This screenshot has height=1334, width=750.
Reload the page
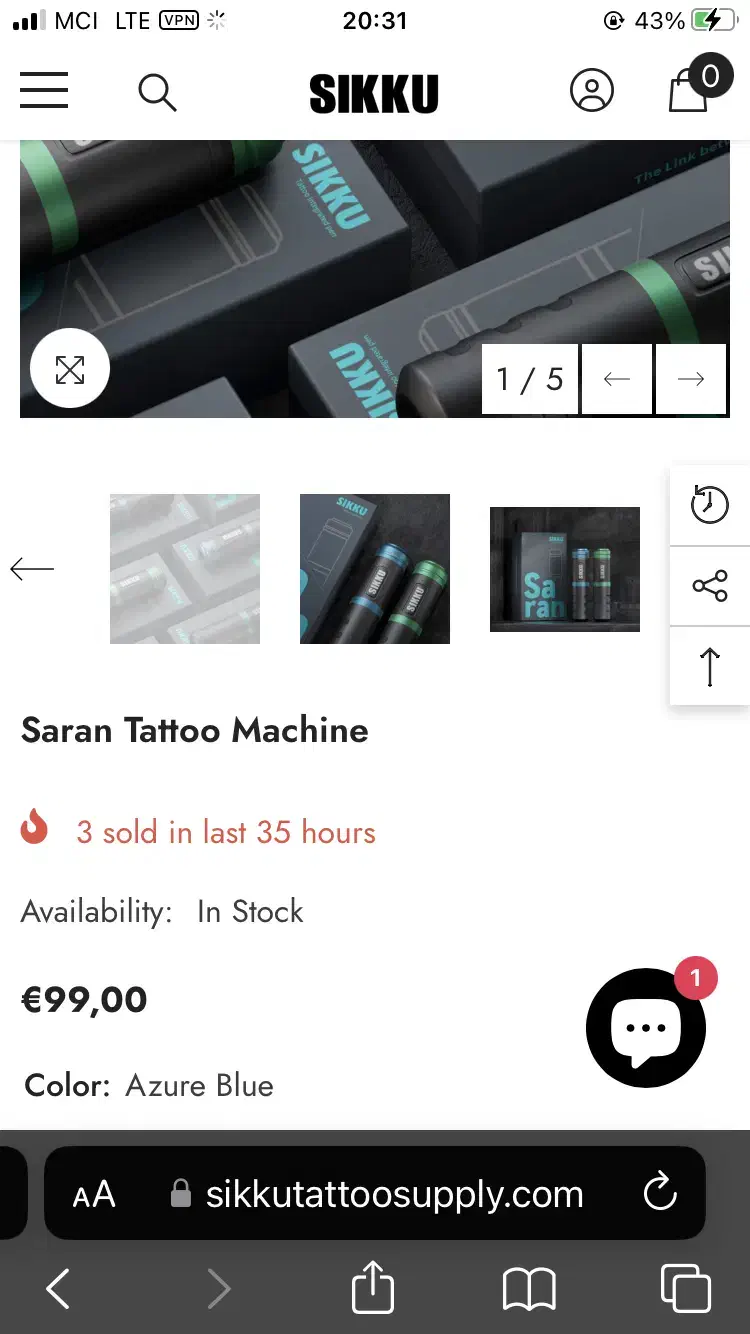pos(660,1193)
